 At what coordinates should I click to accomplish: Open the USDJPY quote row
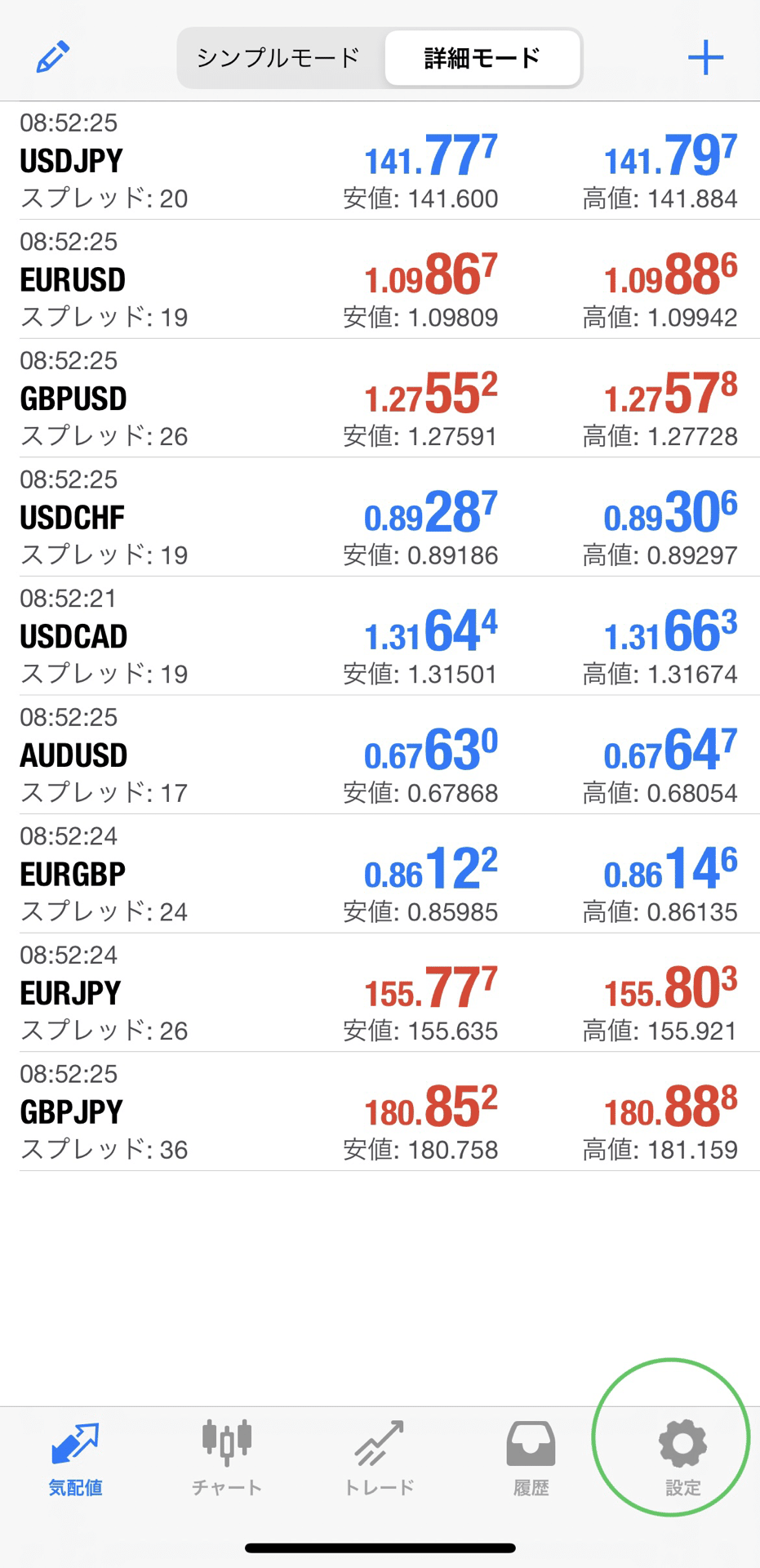[x=380, y=161]
